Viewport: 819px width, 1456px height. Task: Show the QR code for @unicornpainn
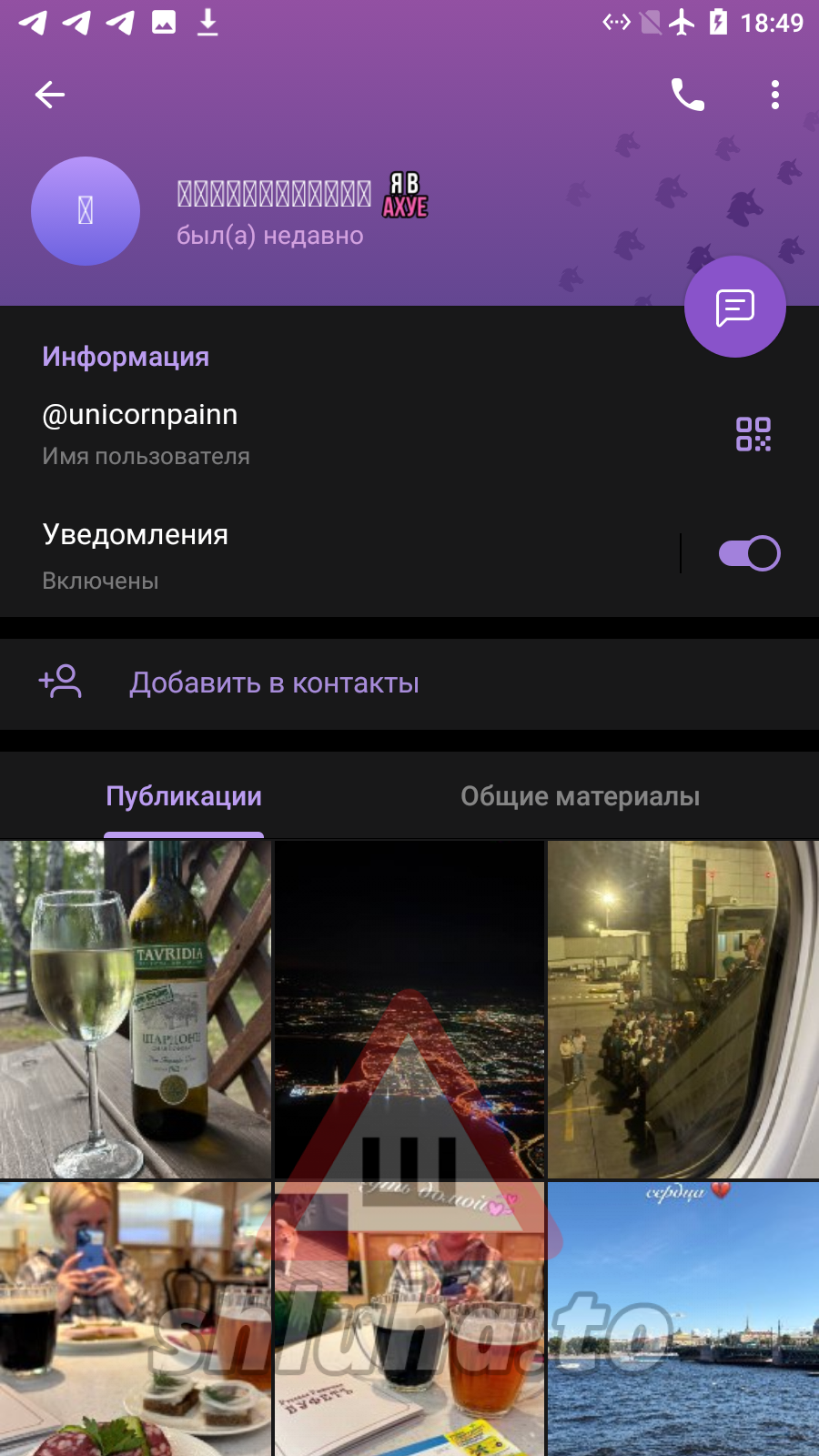pos(753,434)
